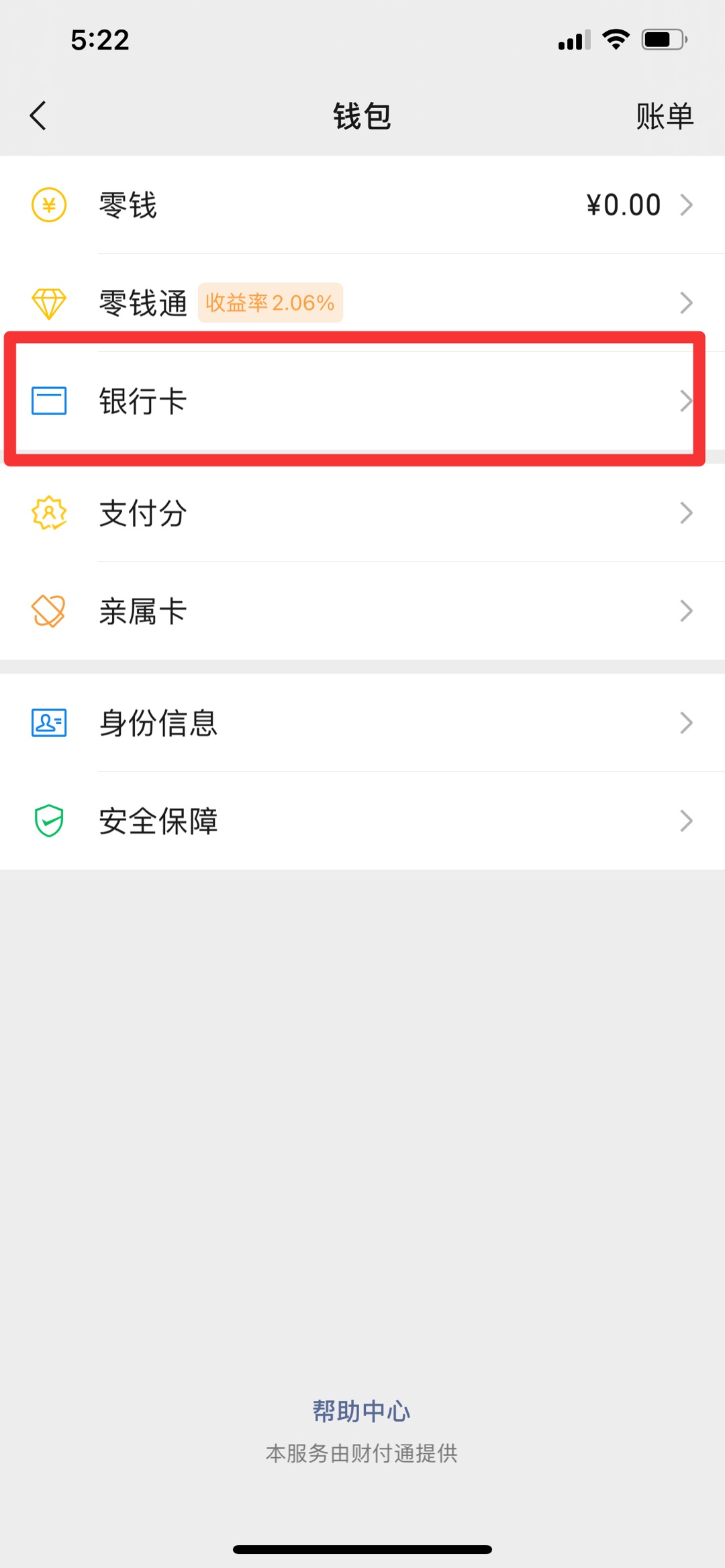Open the 安全保障 row
Viewport: 725px width, 1568px height.
click(x=362, y=821)
